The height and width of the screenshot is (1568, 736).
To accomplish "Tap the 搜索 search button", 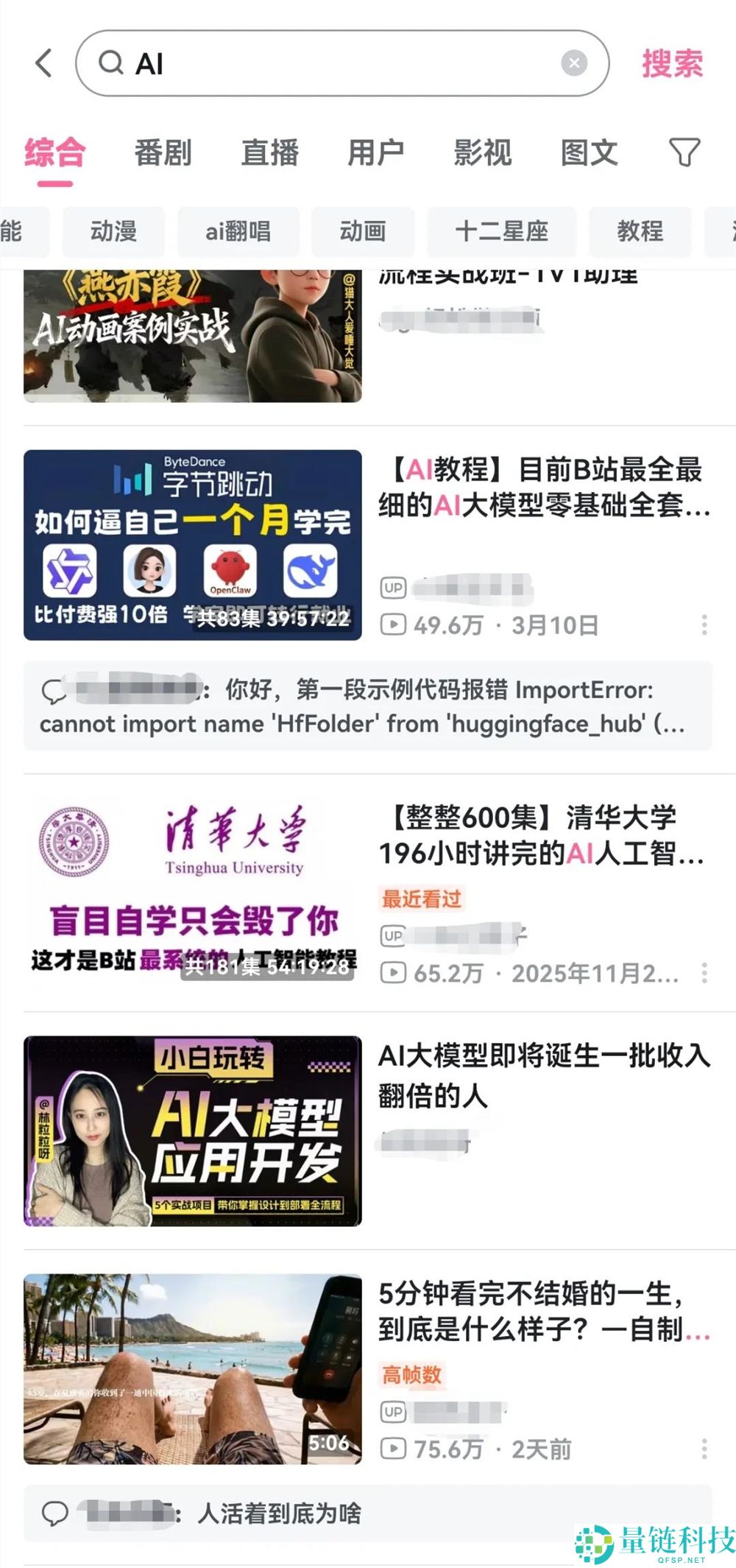I will [x=673, y=63].
